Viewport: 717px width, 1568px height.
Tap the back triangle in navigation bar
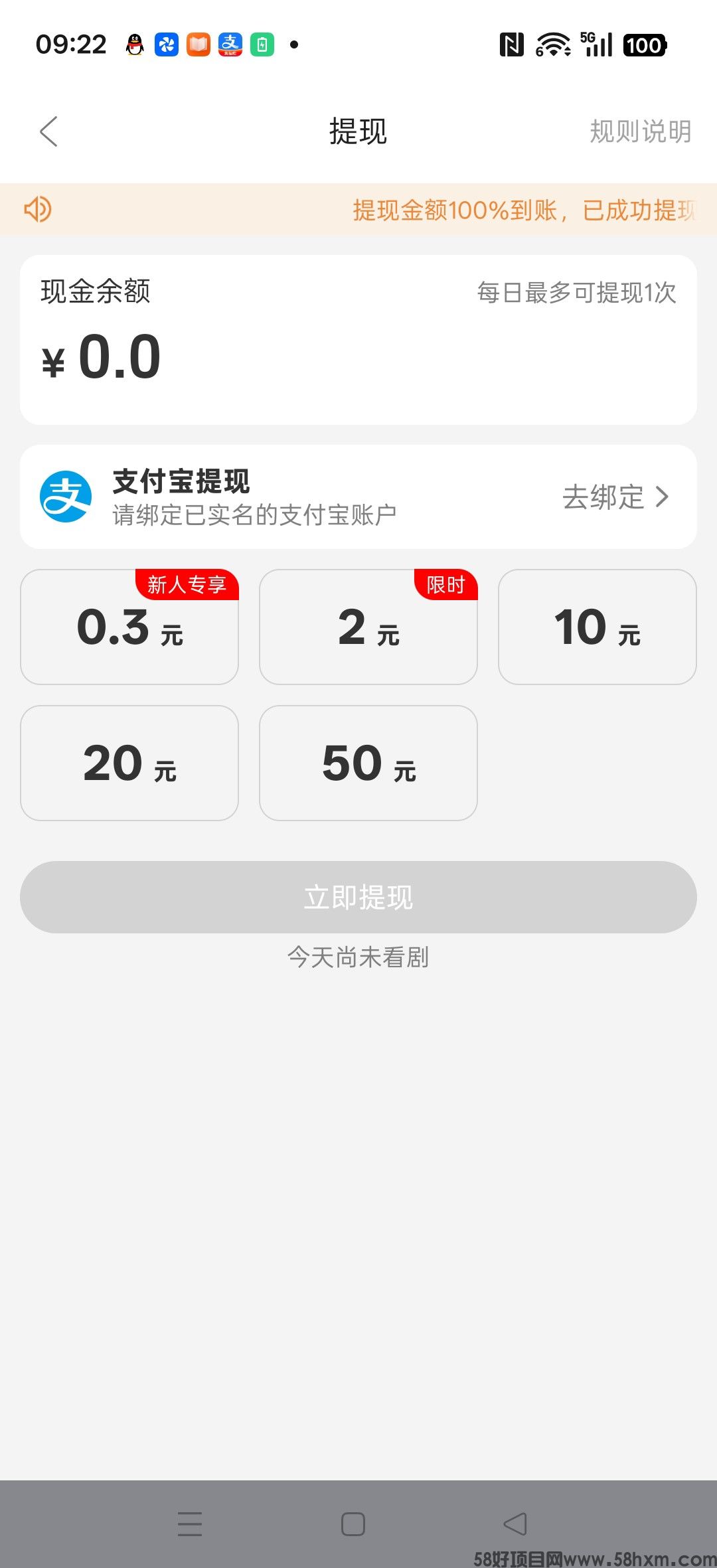coord(513,1522)
